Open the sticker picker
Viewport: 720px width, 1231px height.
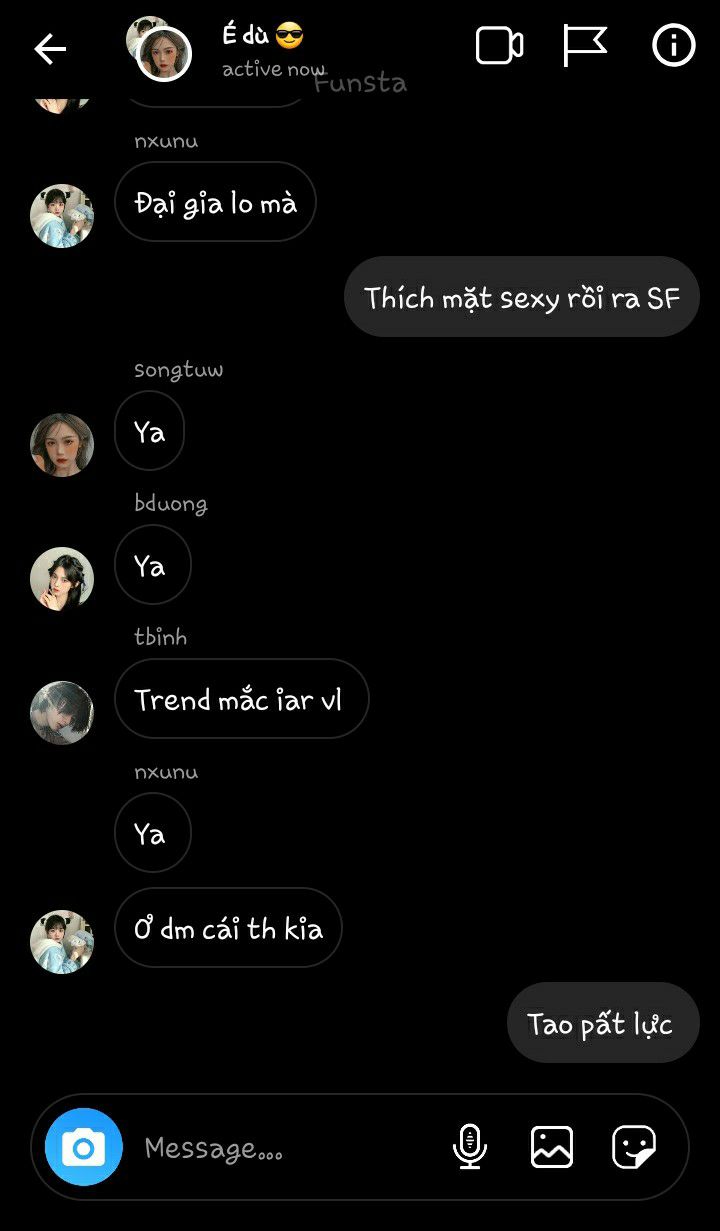point(634,1147)
